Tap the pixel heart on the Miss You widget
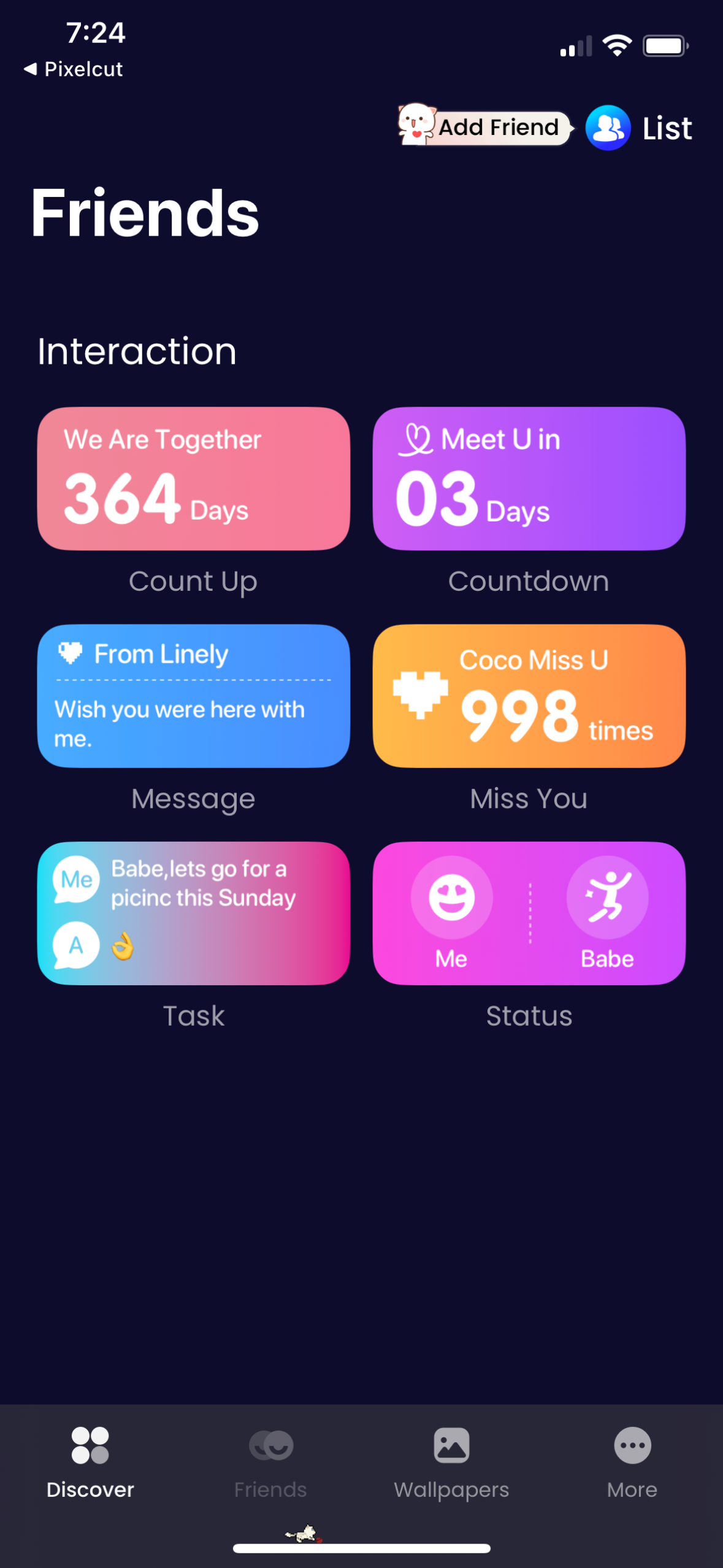Viewport: 723px width, 1568px height. (x=419, y=696)
